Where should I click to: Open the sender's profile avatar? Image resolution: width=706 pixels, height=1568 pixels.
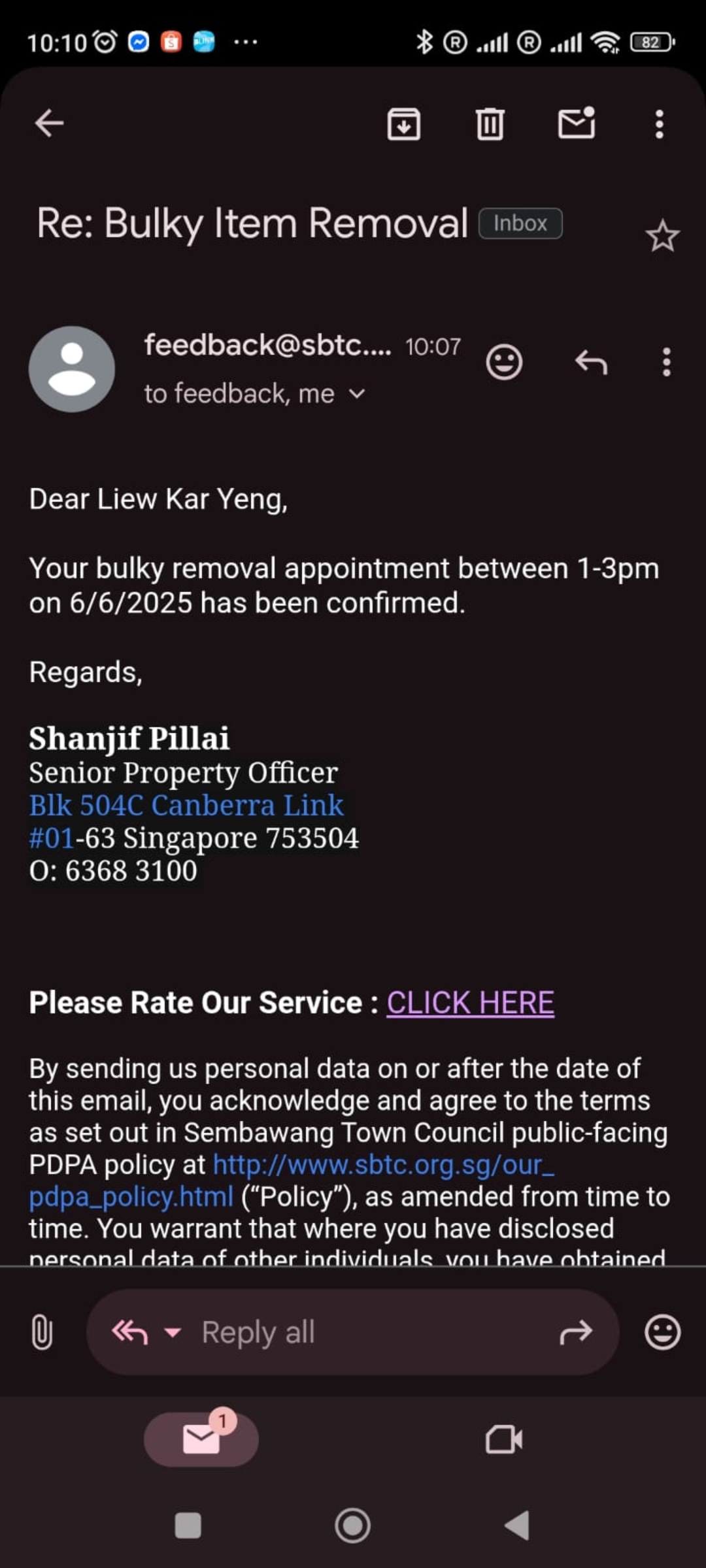[x=72, y=369]
